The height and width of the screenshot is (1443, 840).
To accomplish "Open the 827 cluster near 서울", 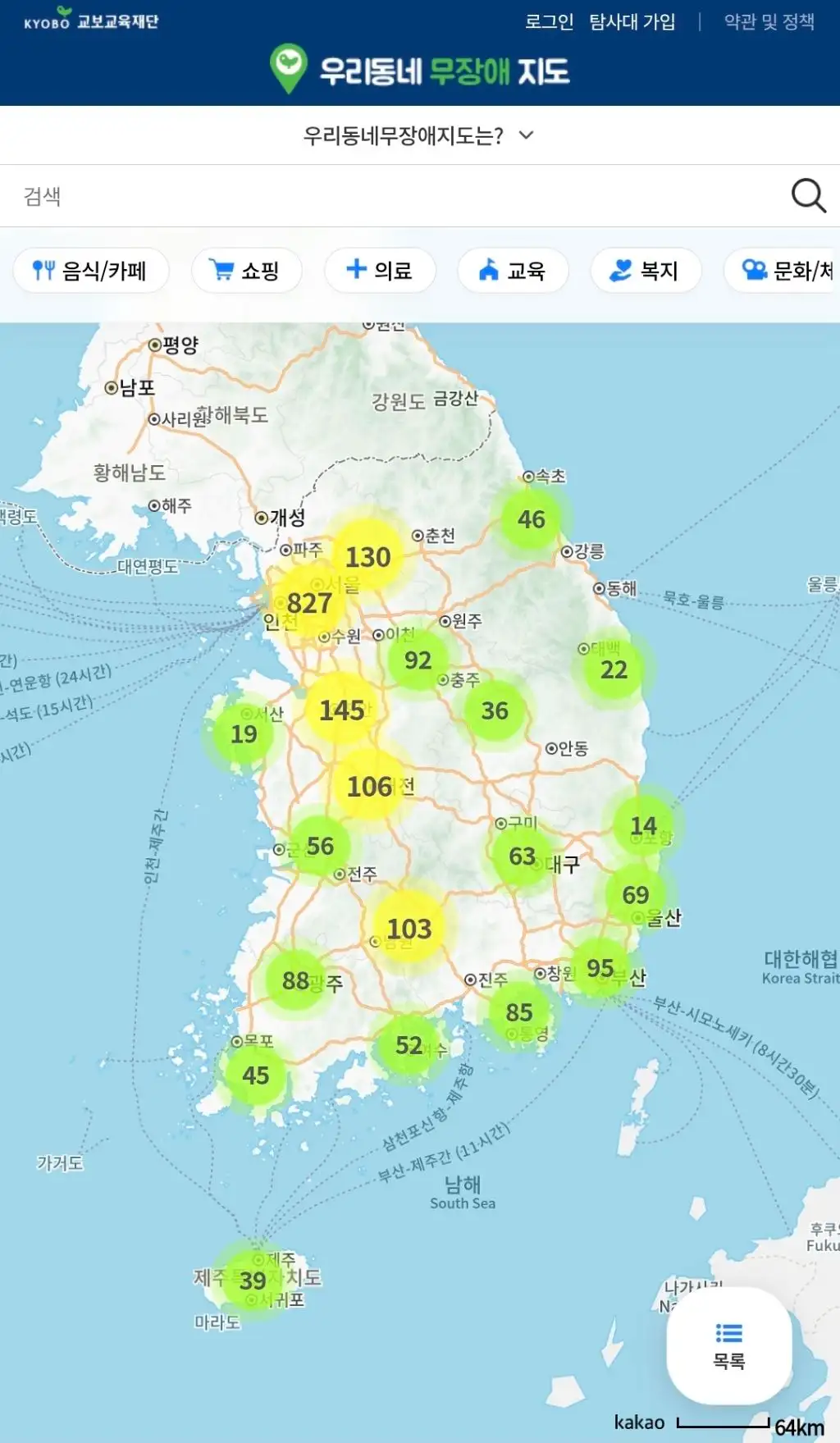I will [x=309, y=604].
